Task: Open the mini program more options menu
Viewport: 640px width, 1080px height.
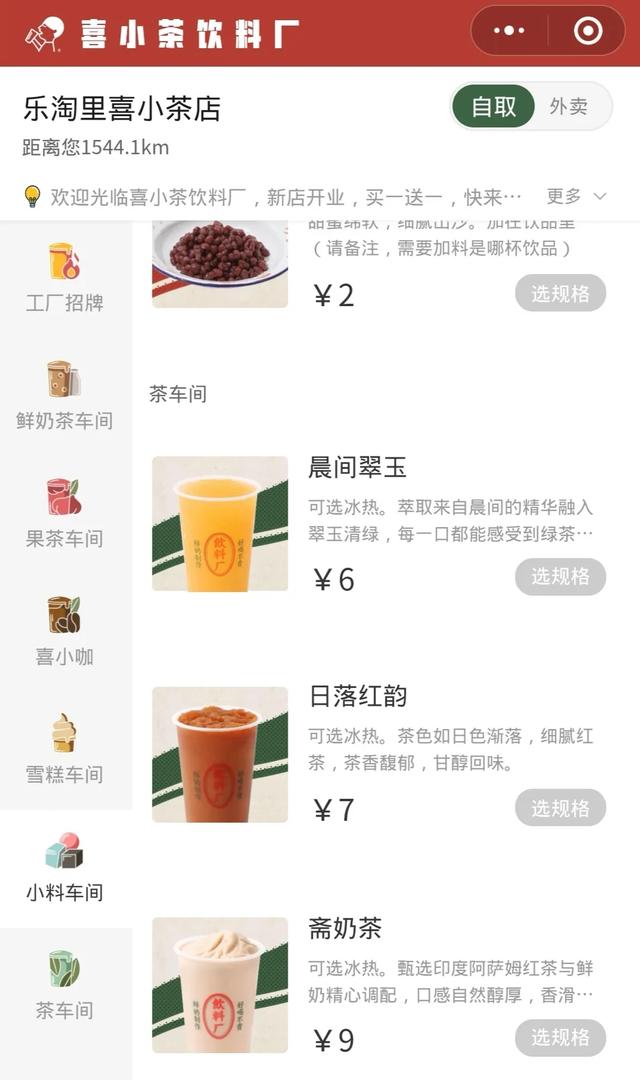Action: coord(509,31)
